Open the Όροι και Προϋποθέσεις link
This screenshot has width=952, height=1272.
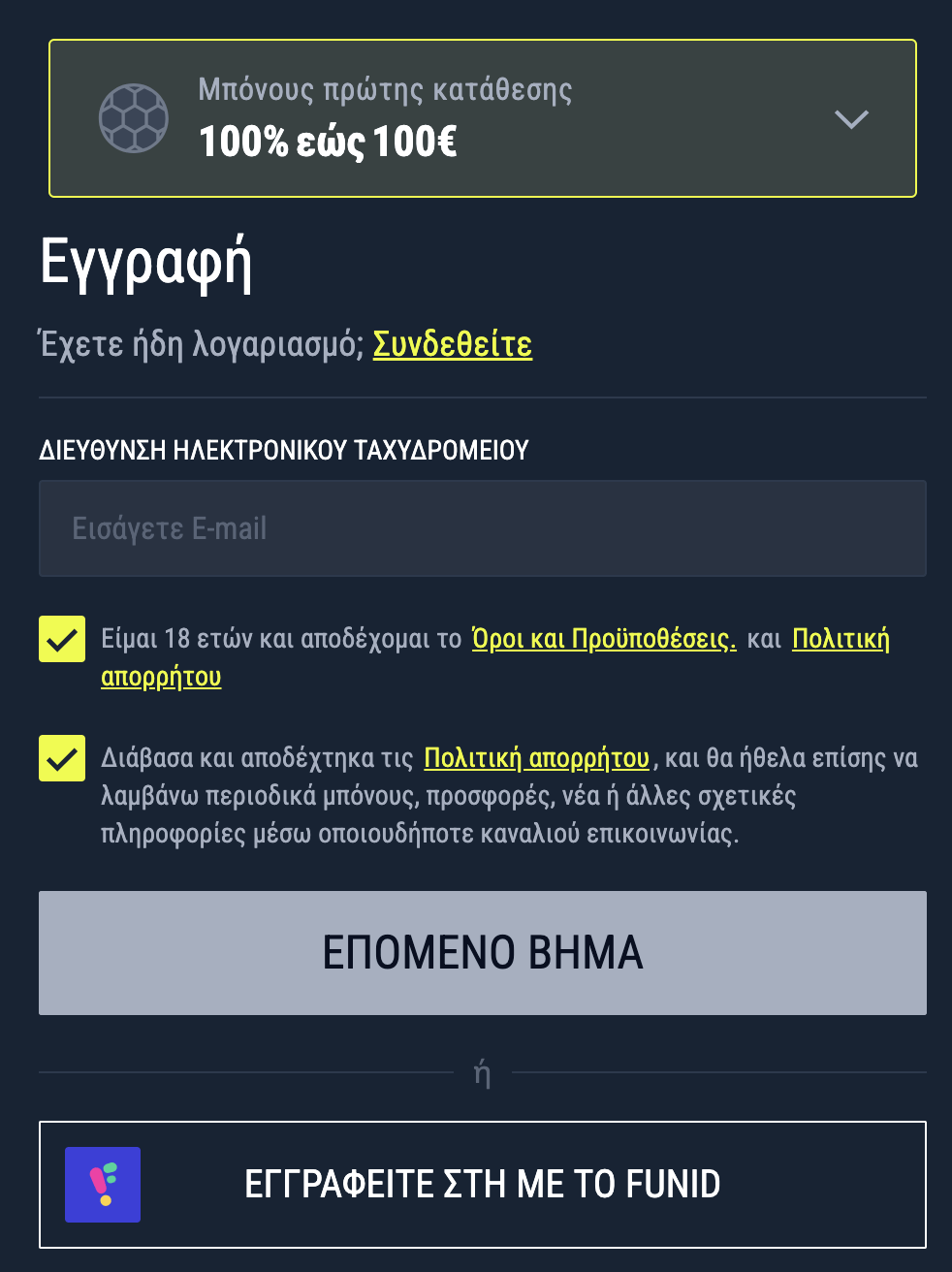point(603,639)
